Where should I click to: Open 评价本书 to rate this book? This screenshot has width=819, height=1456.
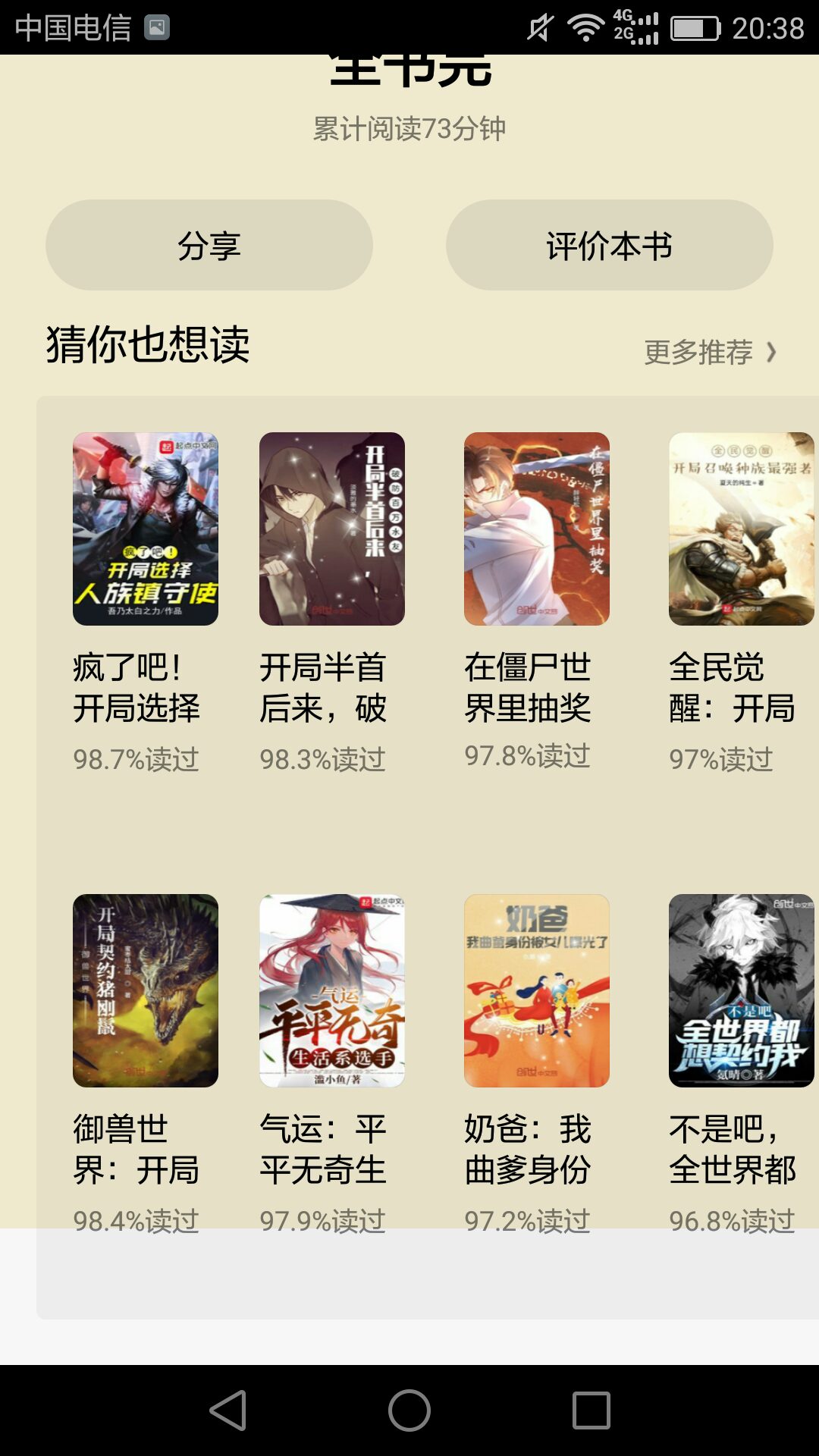pyautogui.click(x=609, y=245)
